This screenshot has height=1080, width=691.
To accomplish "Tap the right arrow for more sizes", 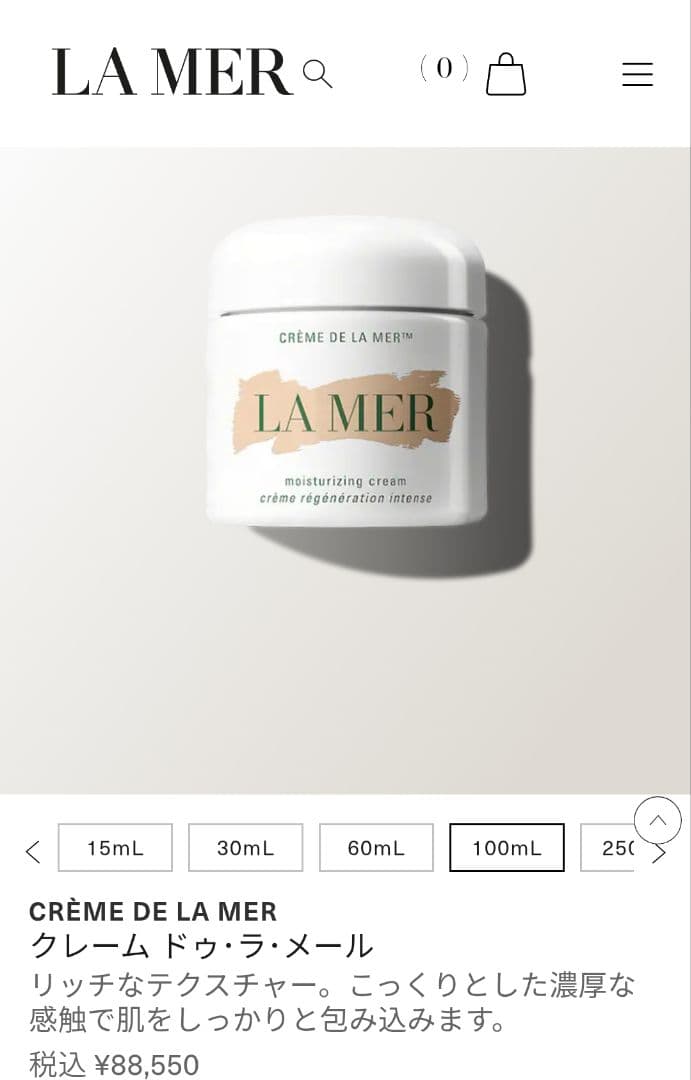I will [659, 853].
